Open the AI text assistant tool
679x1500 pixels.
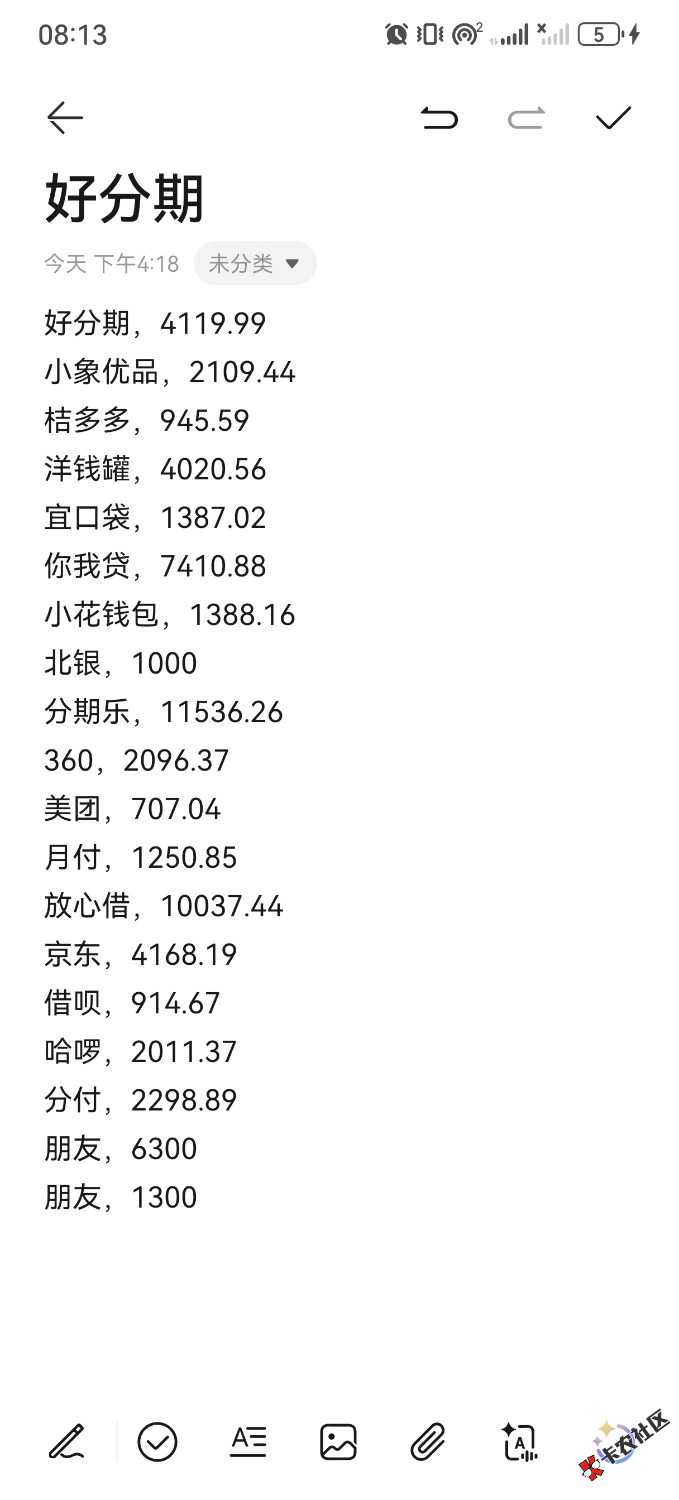tap(519, 1441)
